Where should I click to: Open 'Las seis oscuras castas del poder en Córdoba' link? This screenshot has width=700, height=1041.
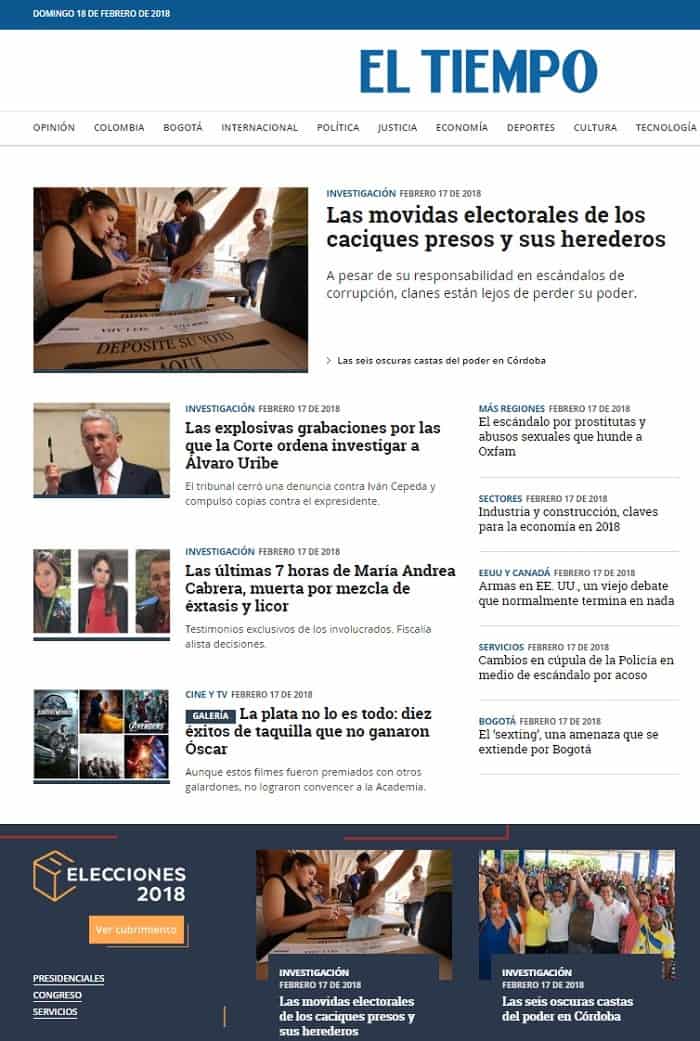click(x=441, y=360)
